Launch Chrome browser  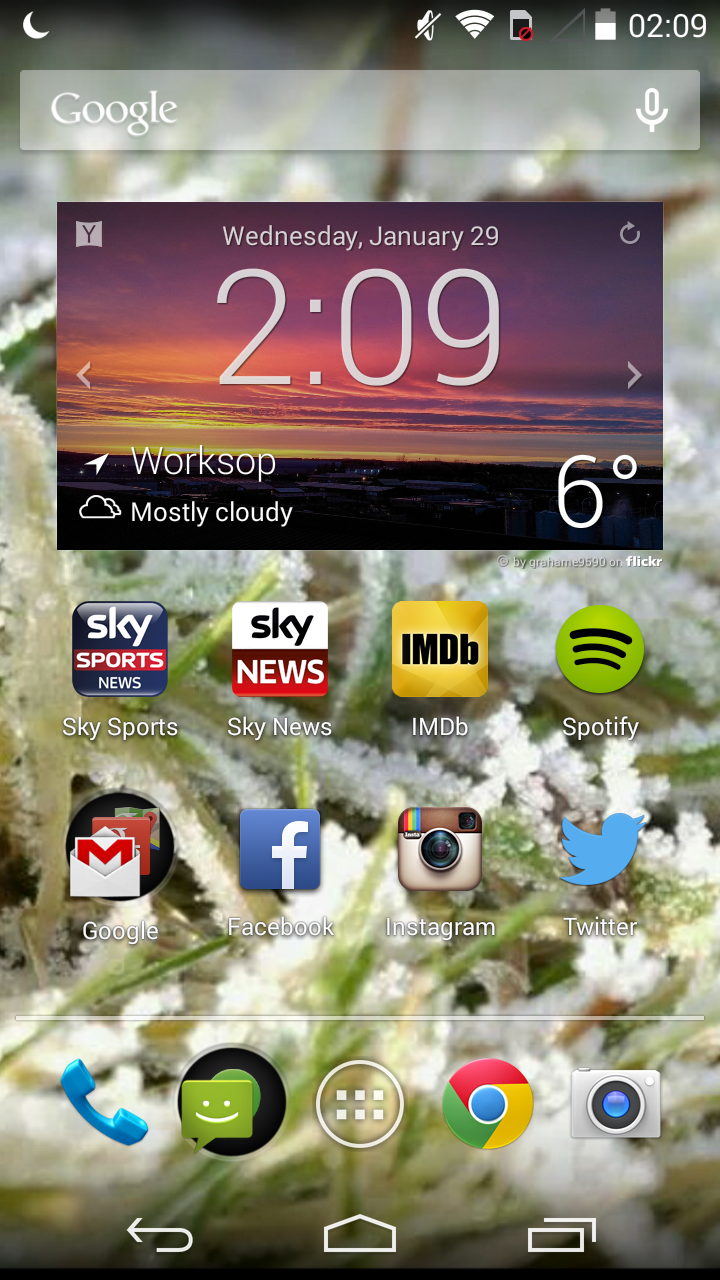click(x=488, y=1104)
